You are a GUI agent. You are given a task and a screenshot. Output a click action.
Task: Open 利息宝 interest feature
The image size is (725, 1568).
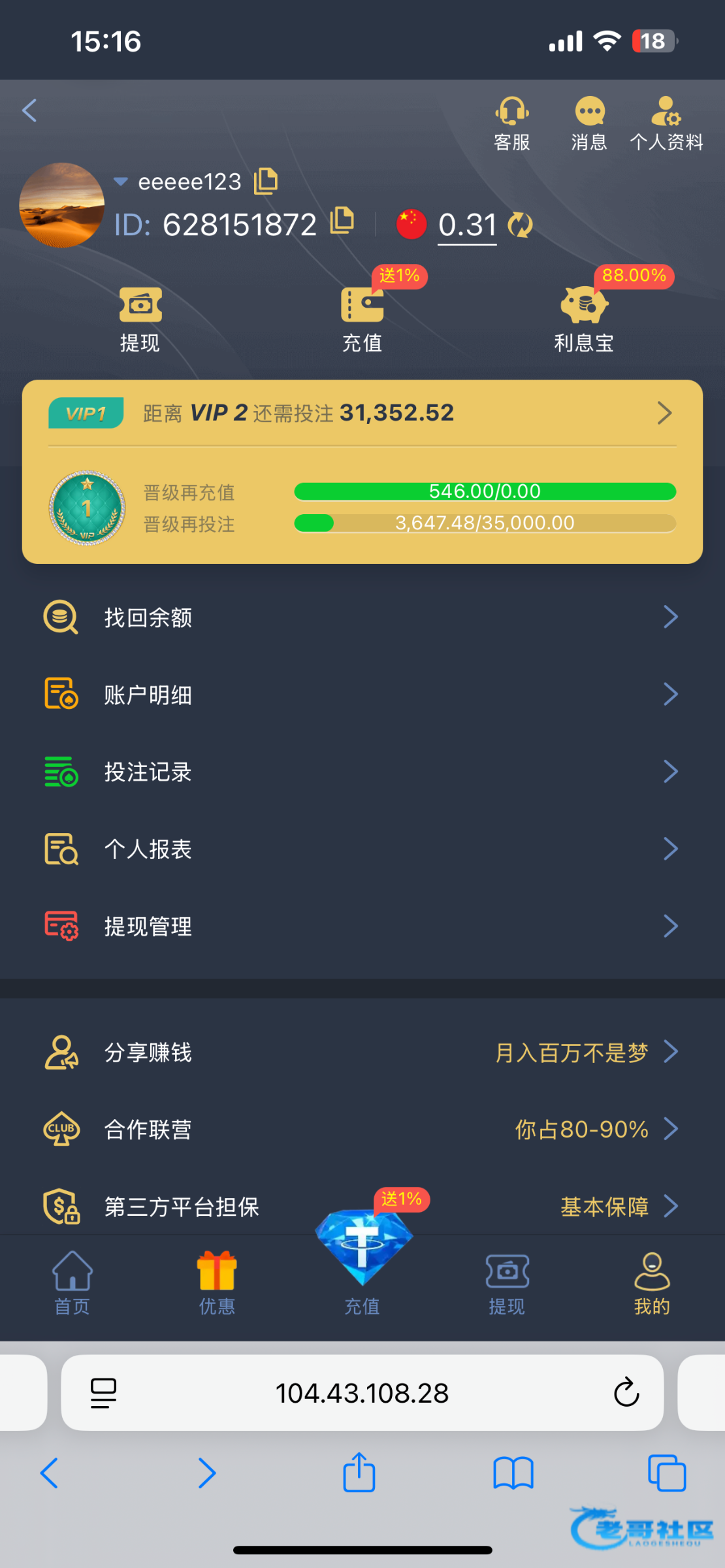pyautogui.click(x=584, y=320)
